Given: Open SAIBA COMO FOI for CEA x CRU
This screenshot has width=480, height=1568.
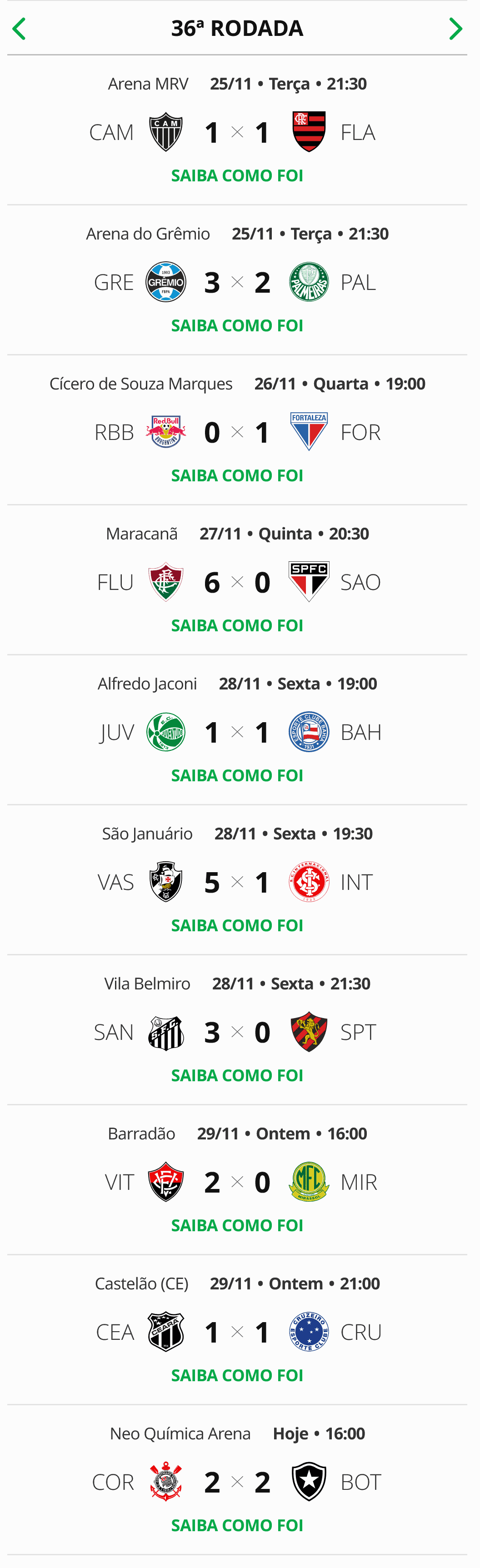Looking at the screenshot, I should 237,1375.
